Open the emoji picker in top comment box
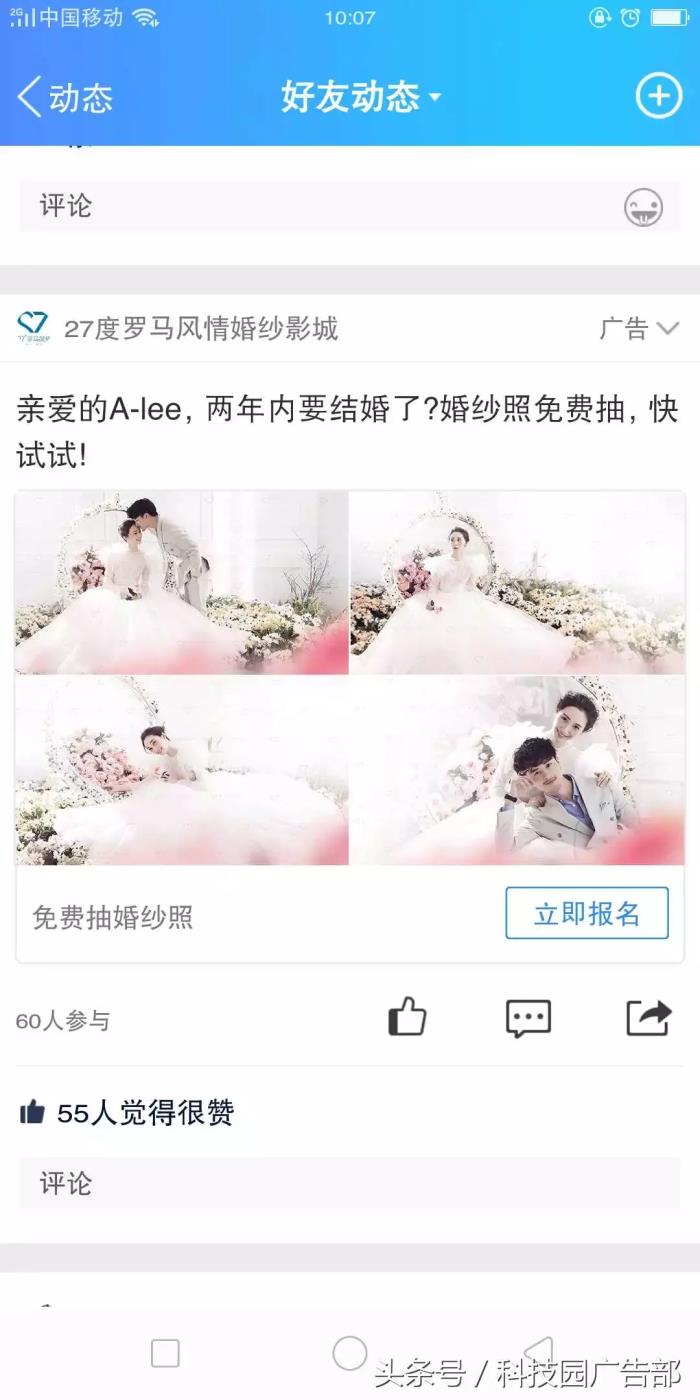 pos(643,208)
